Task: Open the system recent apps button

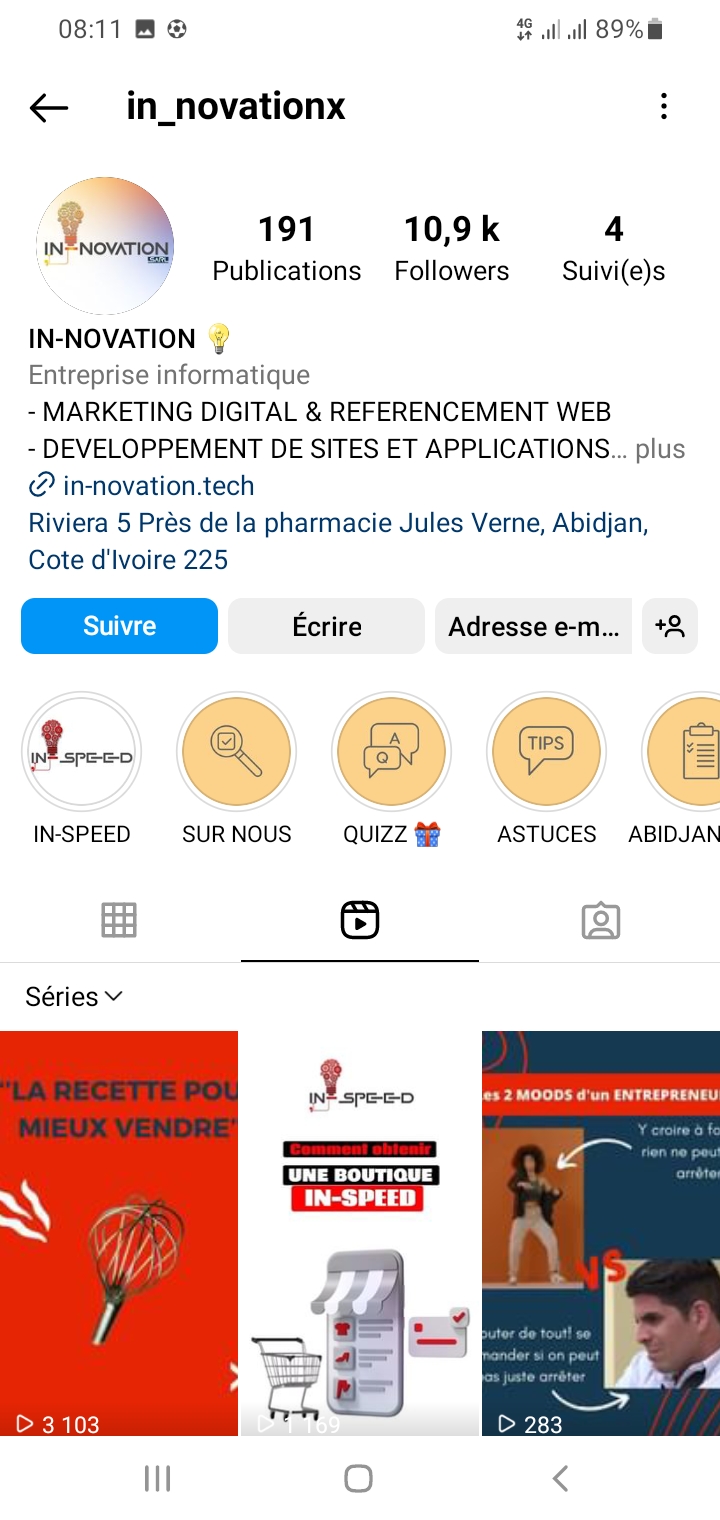Action: click(x=157, y=1478)
